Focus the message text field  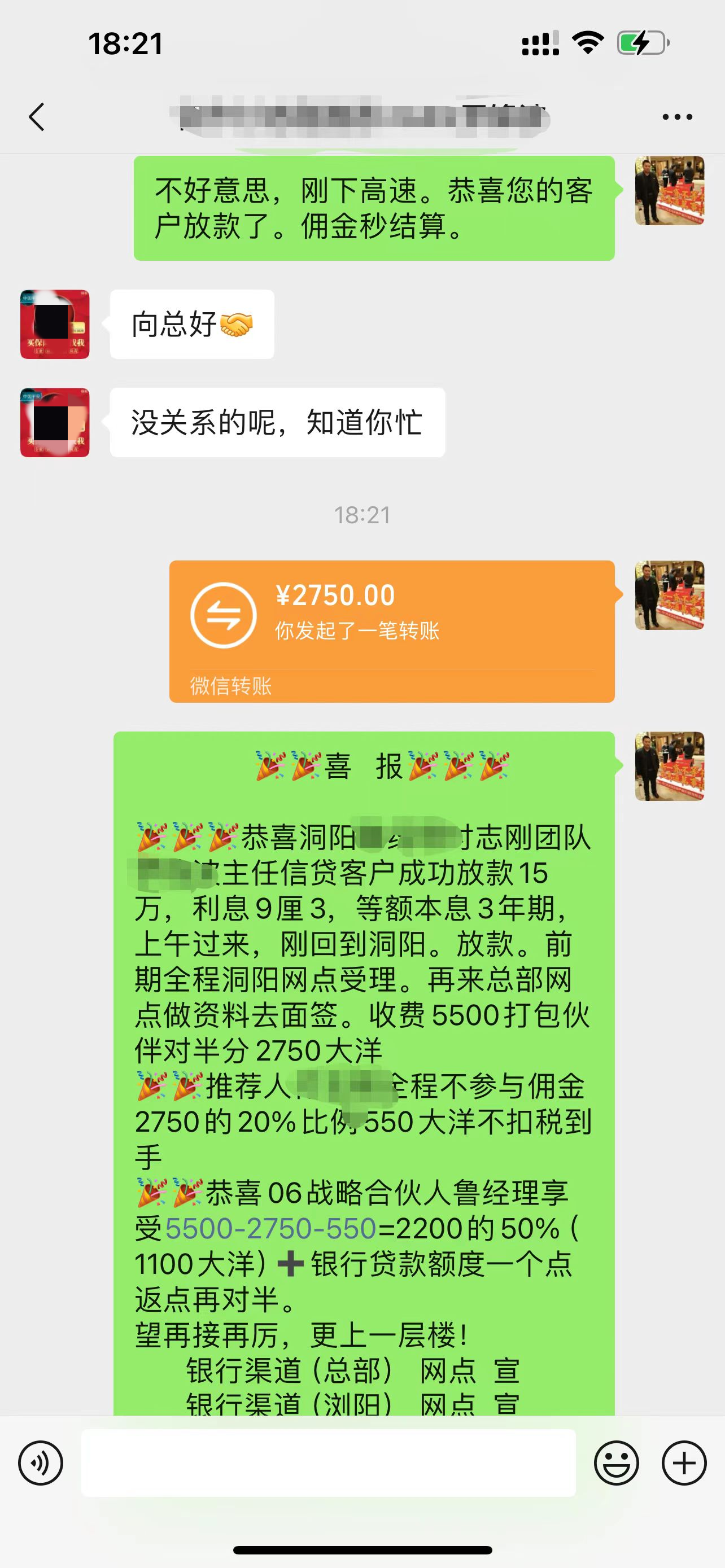point(328,1462)
